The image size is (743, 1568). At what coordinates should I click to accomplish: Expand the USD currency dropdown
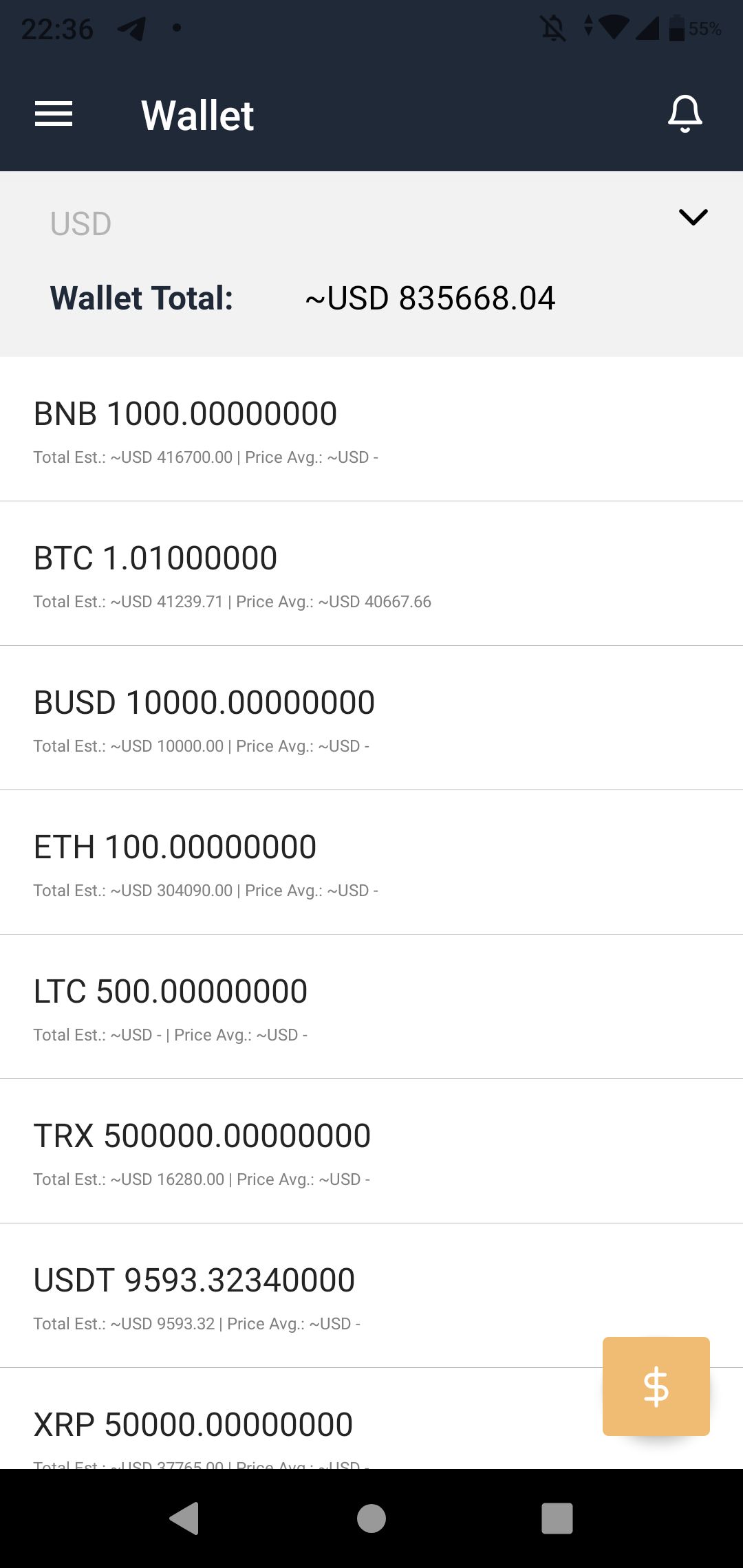[x=693, y=217]
